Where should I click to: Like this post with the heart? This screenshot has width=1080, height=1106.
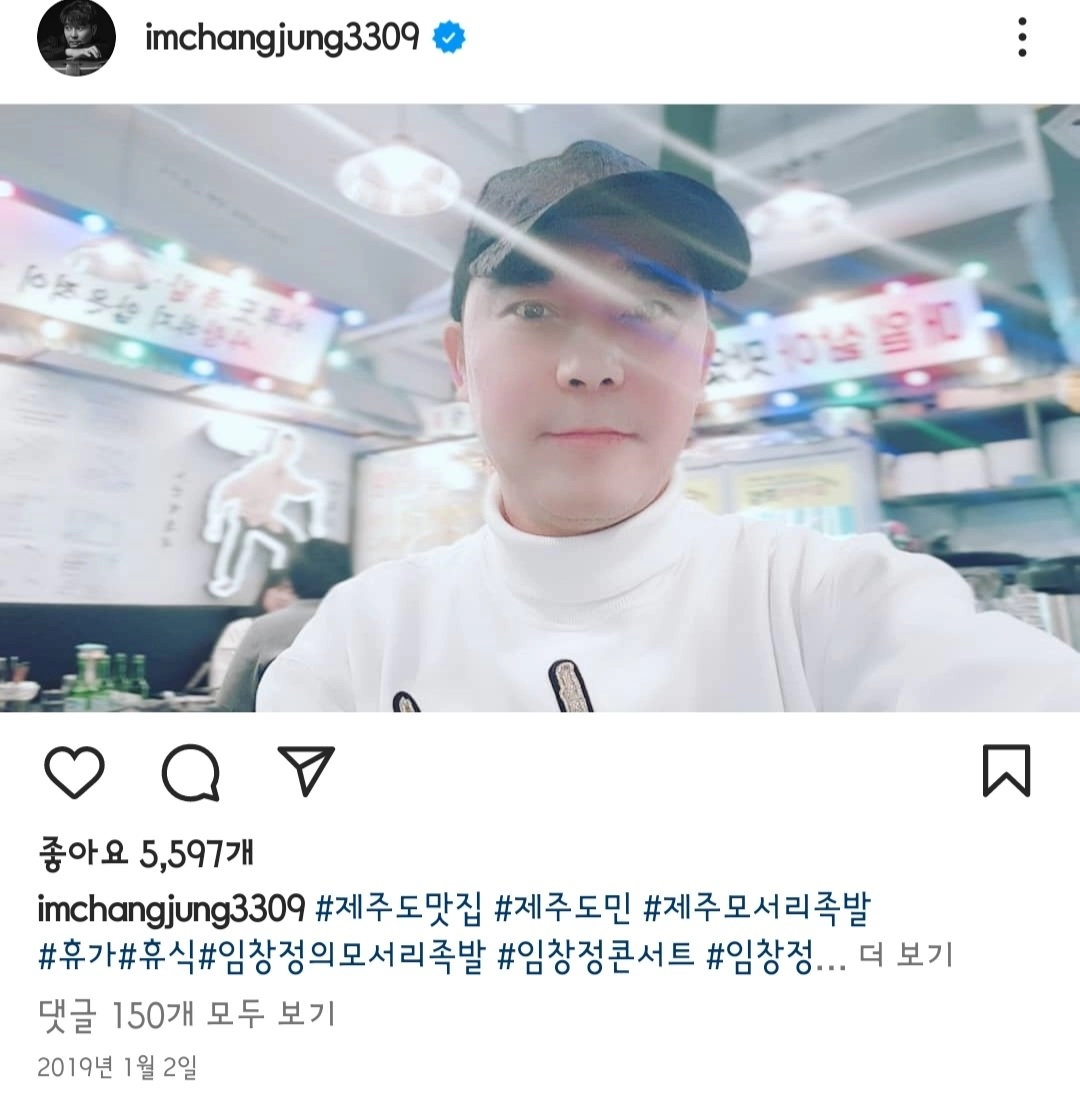[74, 773]
